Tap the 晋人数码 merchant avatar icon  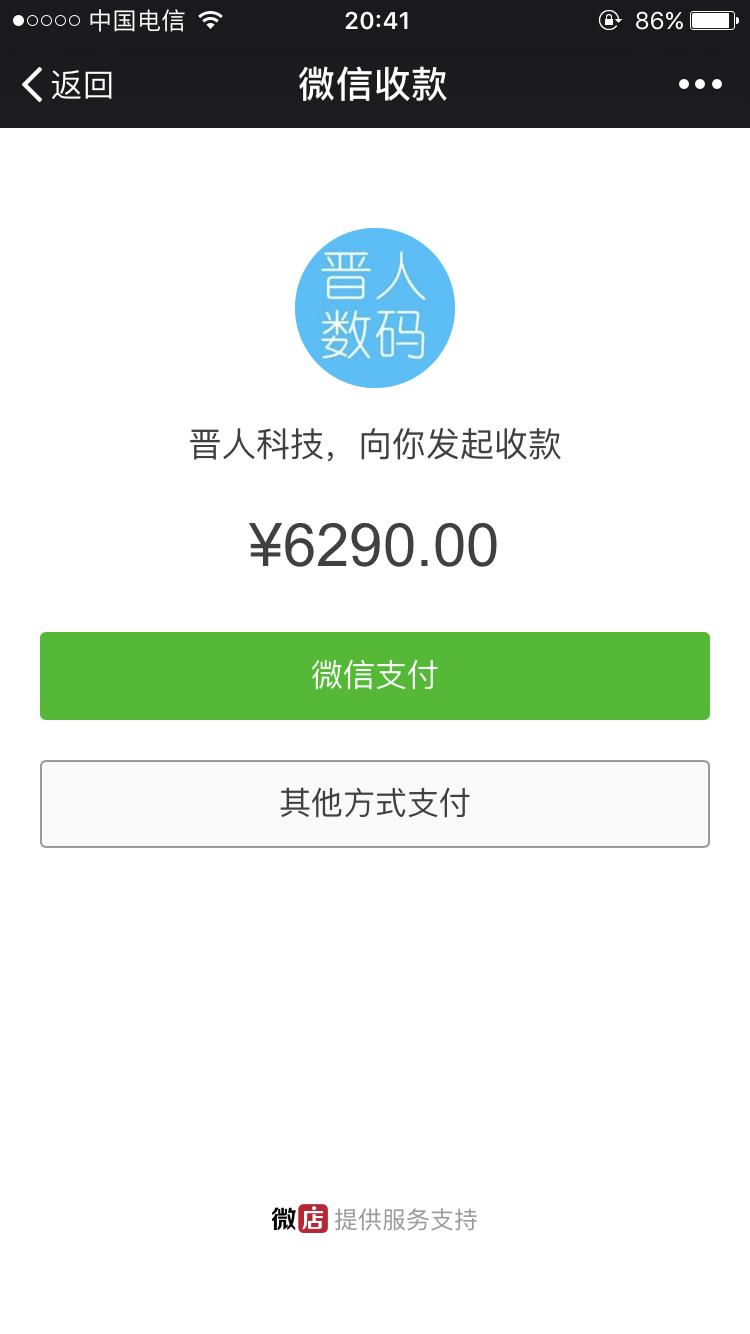374,307
